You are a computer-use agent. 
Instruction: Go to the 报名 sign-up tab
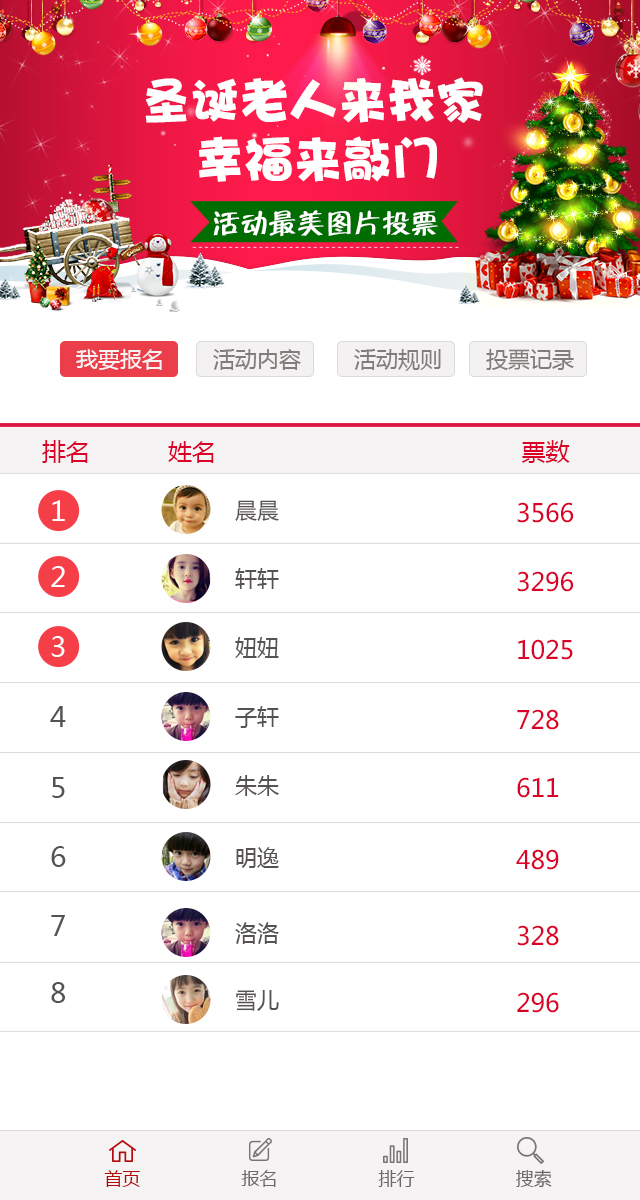pyautogui.click(x=259, y=1164)
